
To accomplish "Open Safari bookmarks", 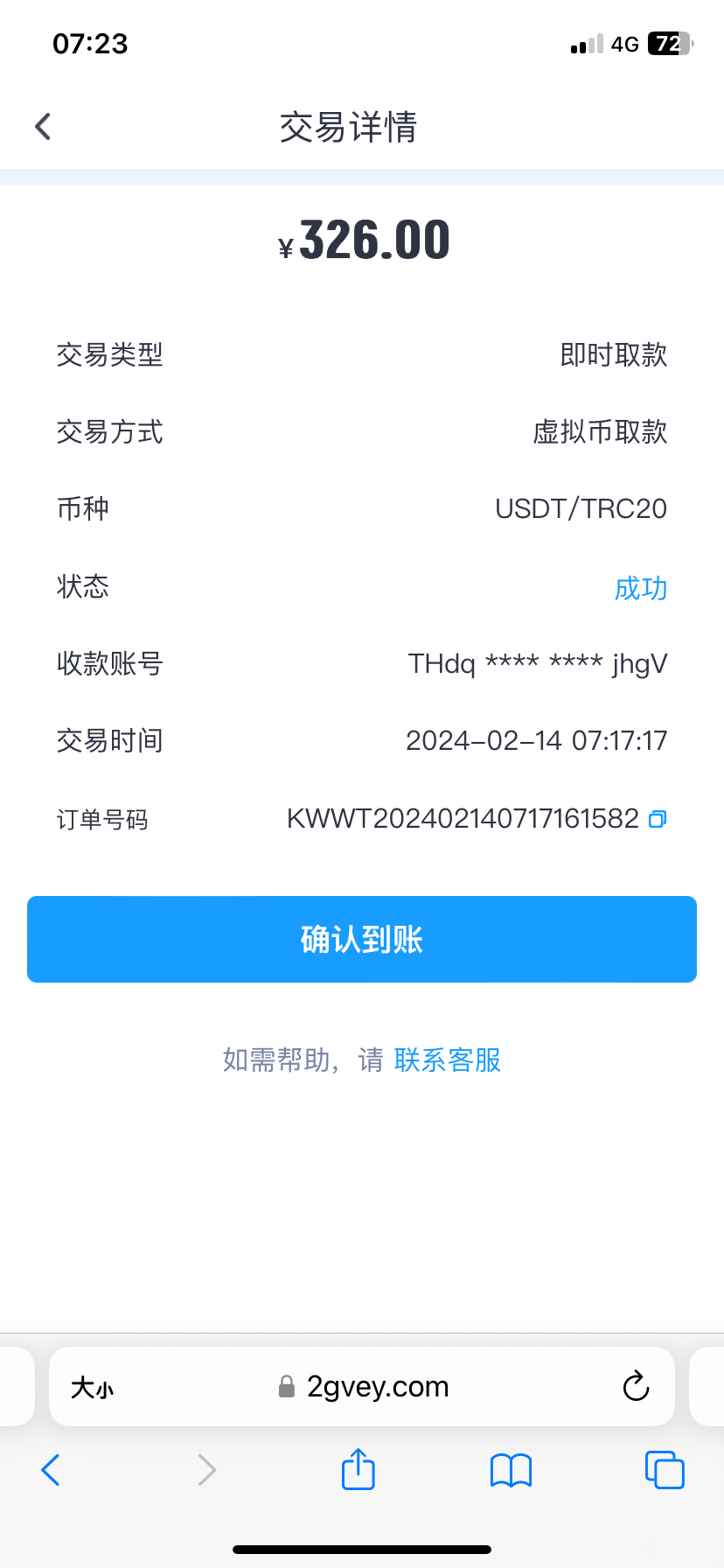I will pos(512,1470).
